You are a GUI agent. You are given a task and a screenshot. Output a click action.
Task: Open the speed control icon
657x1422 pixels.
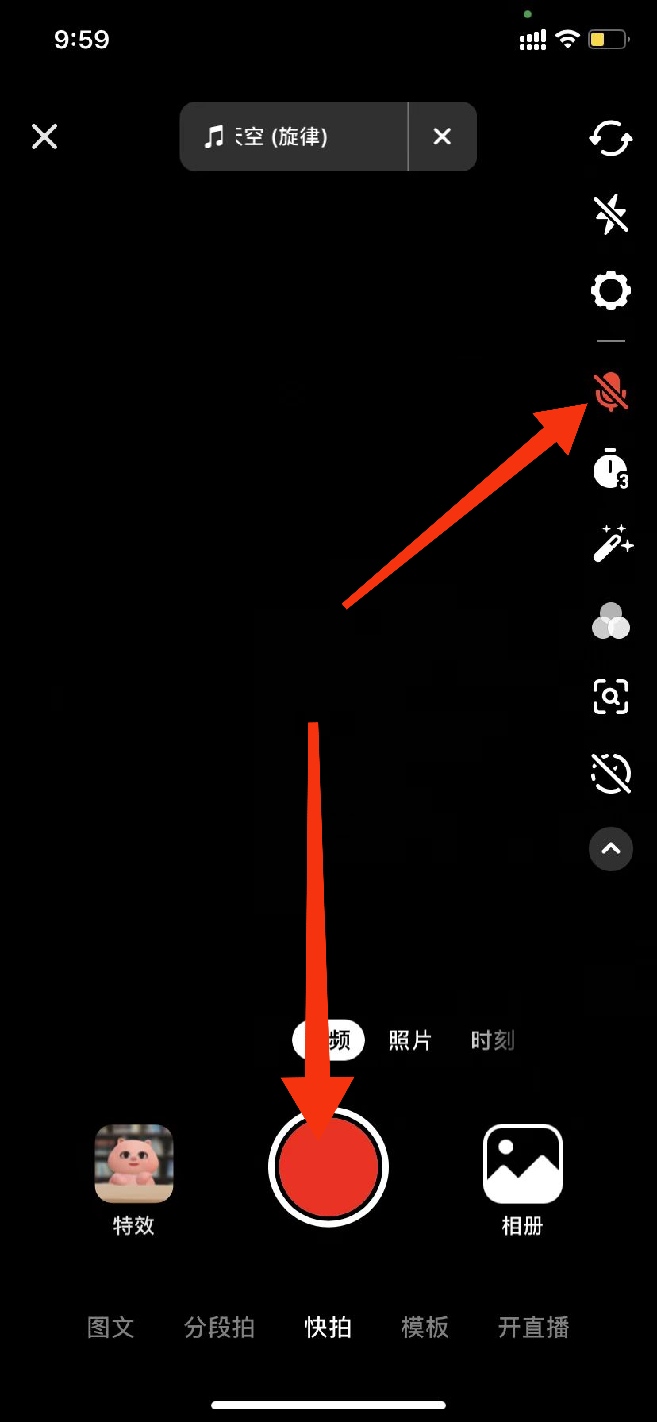pyautogui.click(x=610, y=773)
